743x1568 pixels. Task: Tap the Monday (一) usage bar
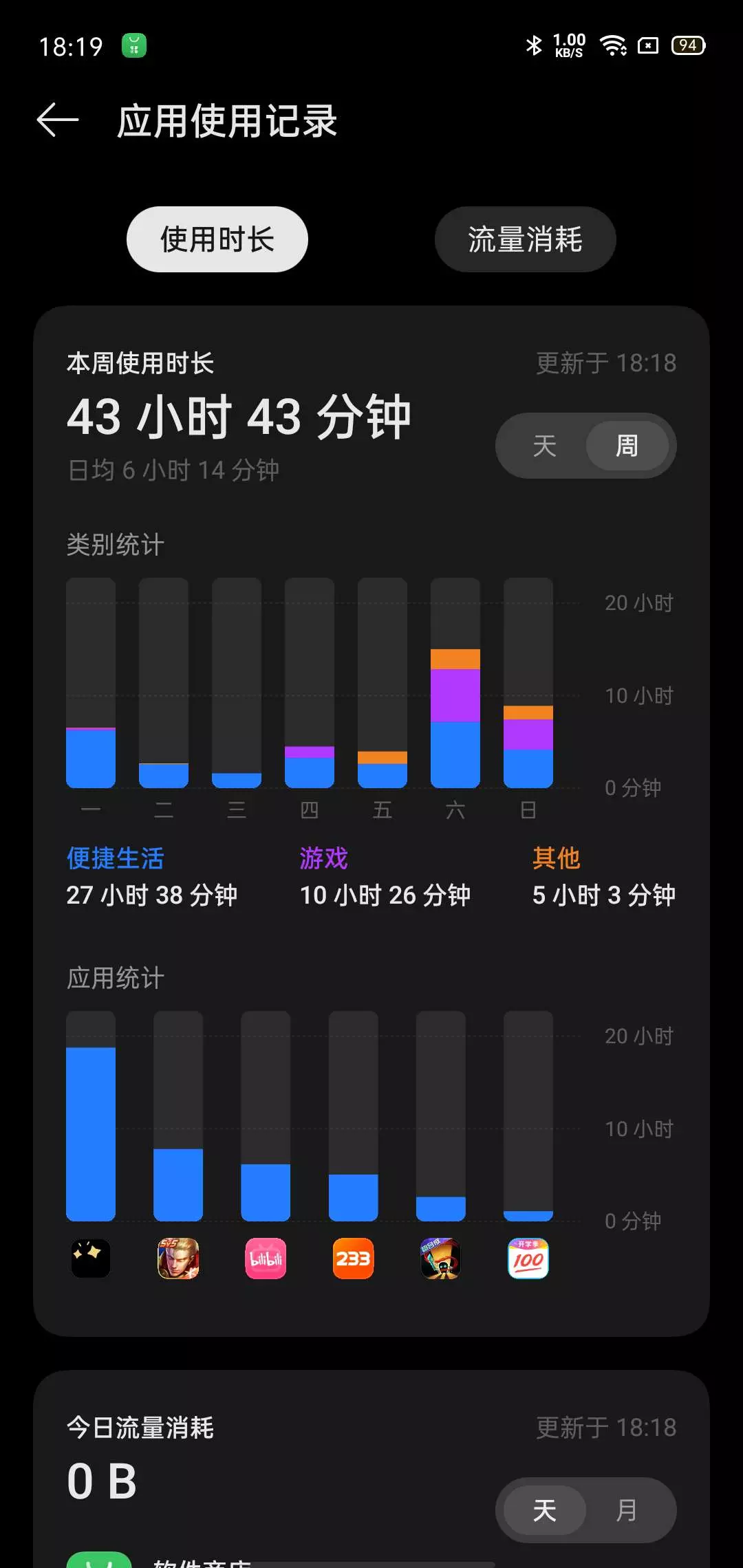click(91, 683)
